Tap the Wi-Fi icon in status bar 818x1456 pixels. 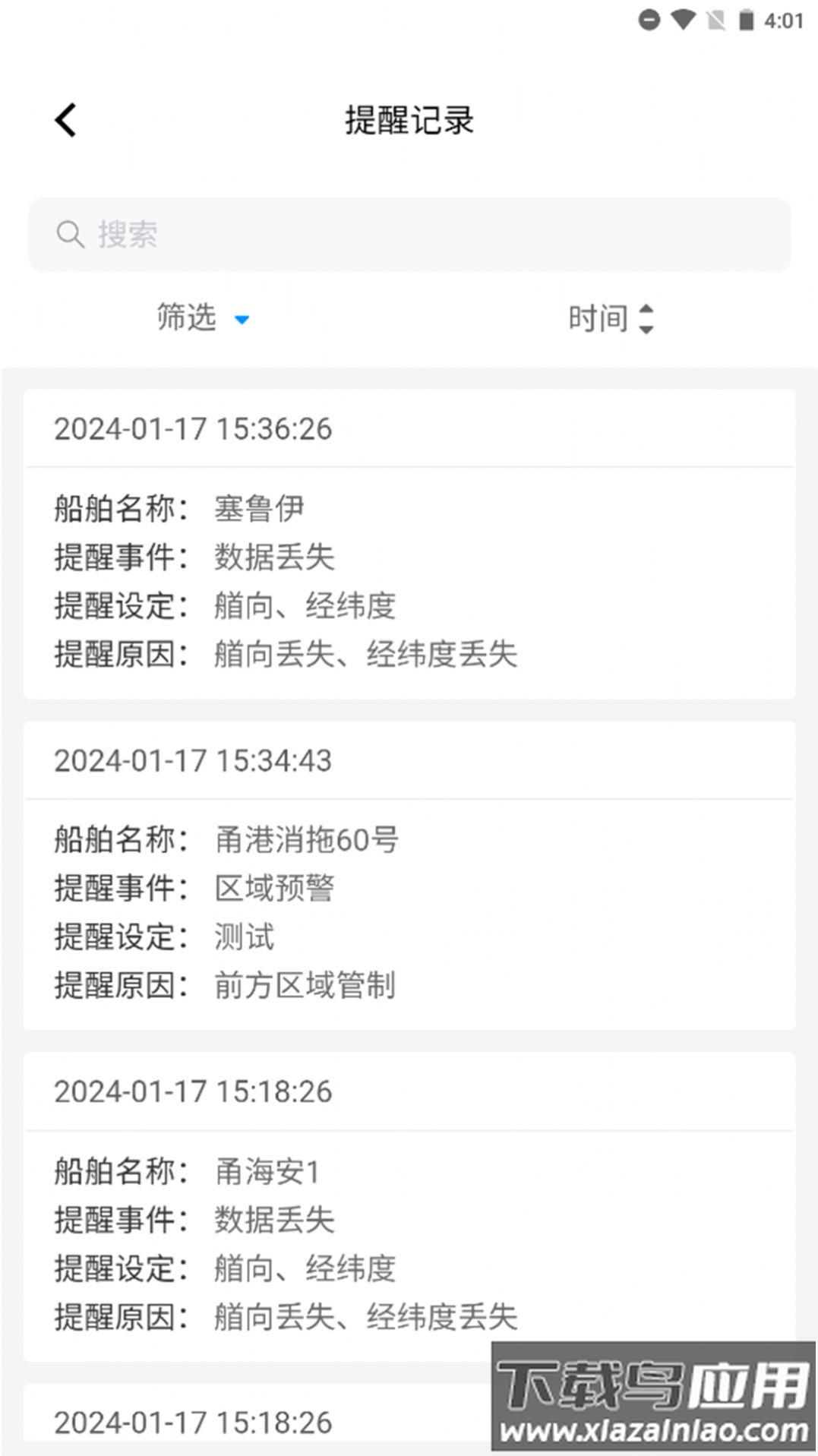click(x=682, y=20)
